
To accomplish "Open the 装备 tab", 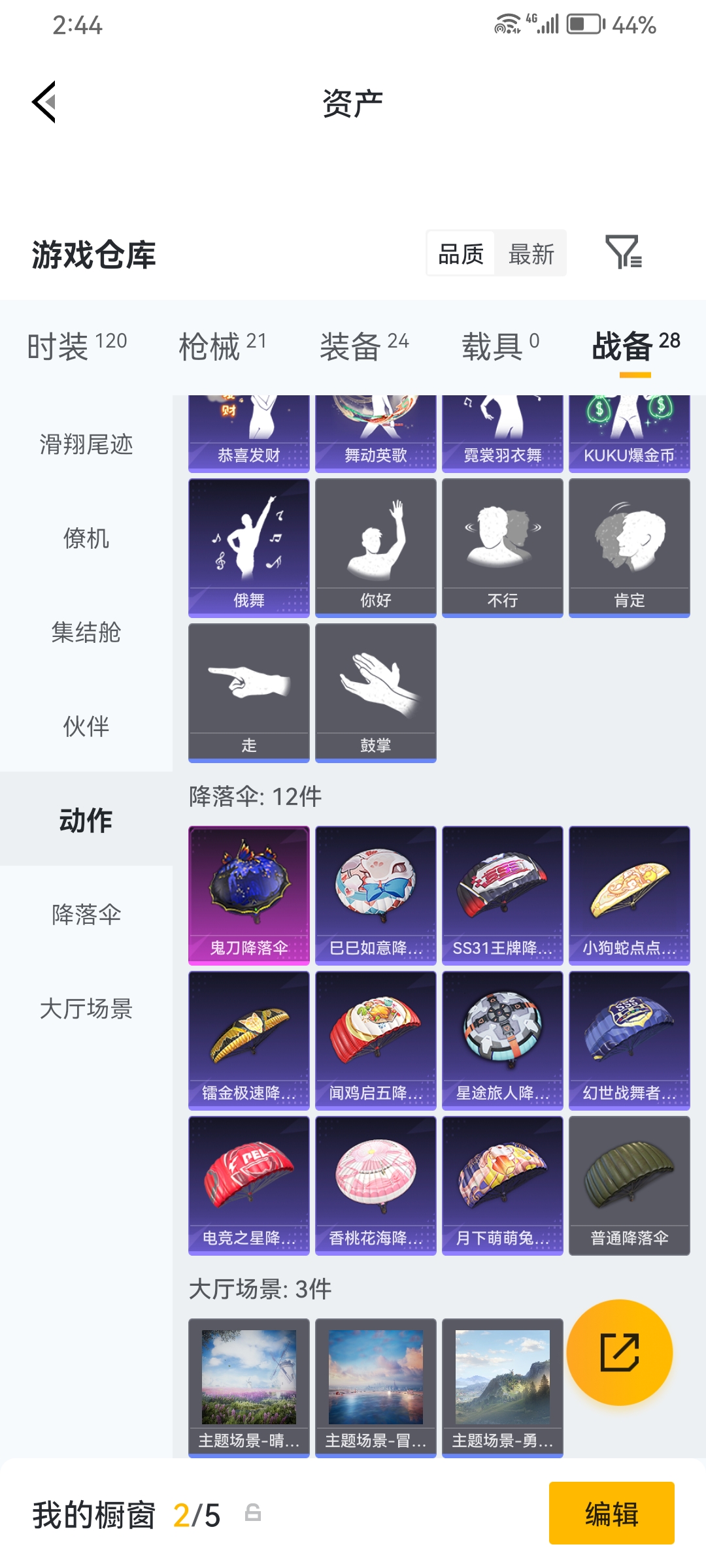I will click(364, 346).
